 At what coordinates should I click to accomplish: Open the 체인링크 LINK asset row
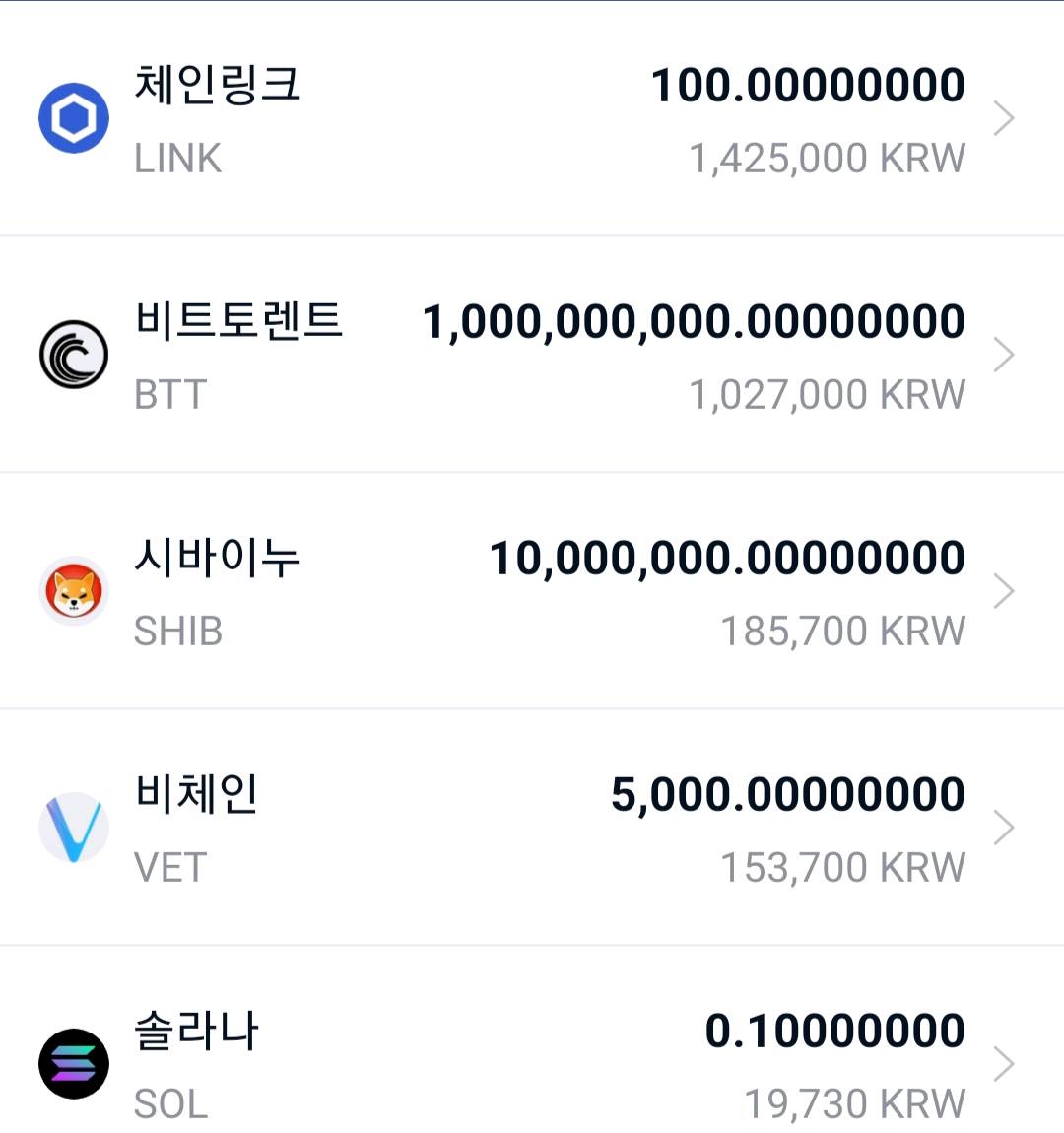coord(532,119)
